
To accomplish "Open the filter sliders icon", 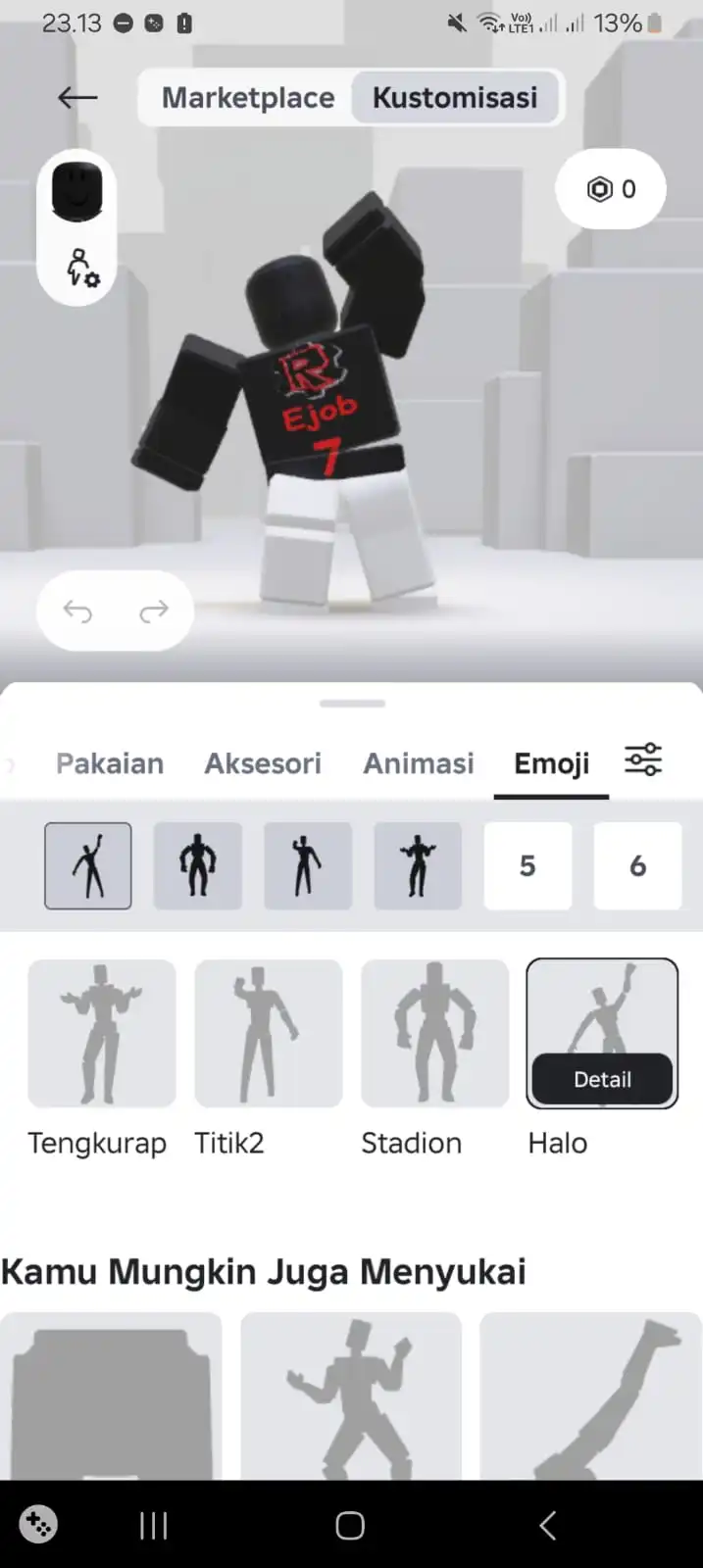I will coord(643,760).
